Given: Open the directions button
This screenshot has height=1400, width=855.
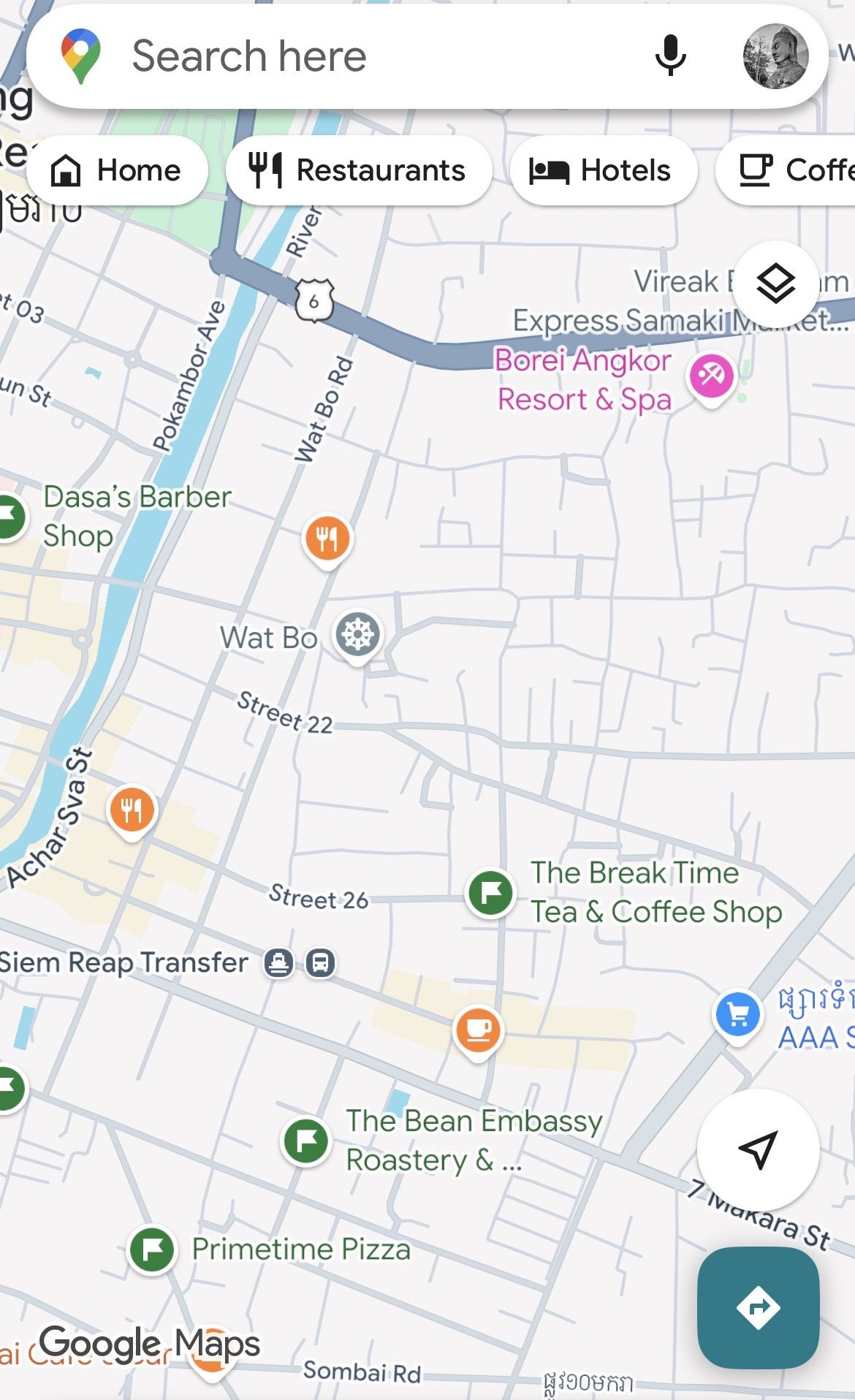Looking at the screenshot, I should [x=758, y=1307].
